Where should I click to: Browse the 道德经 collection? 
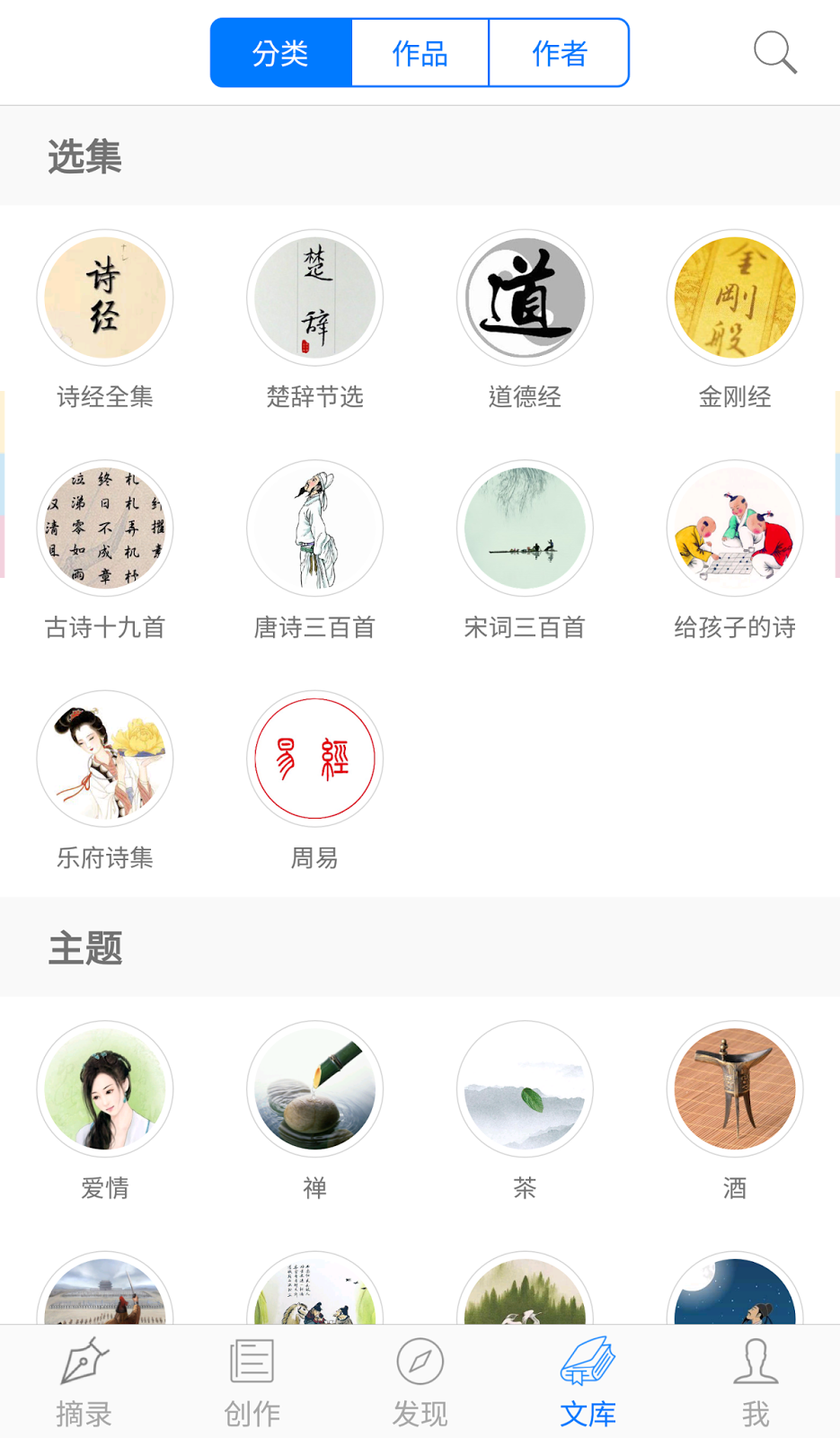coord(525,298)
